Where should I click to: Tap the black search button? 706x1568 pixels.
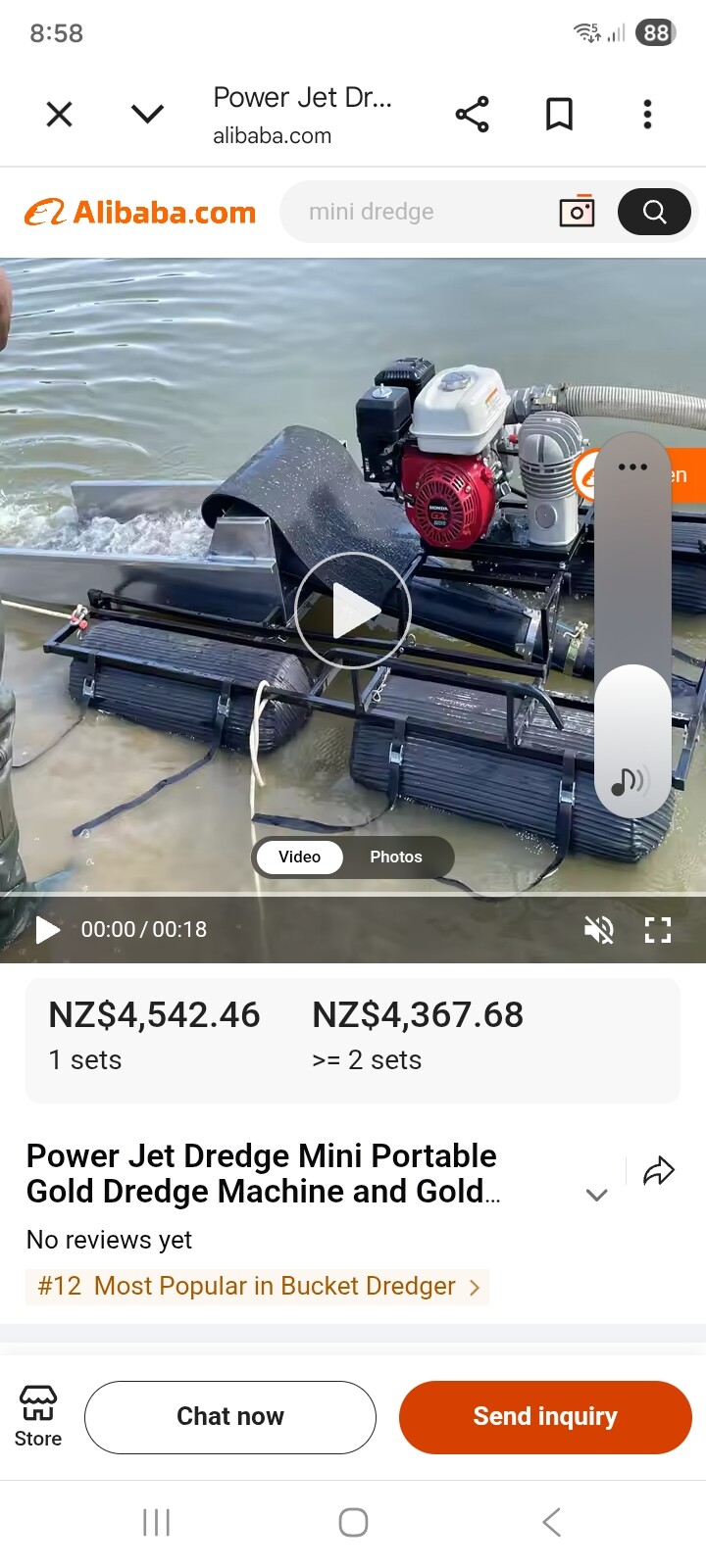(x=654, y=212)
